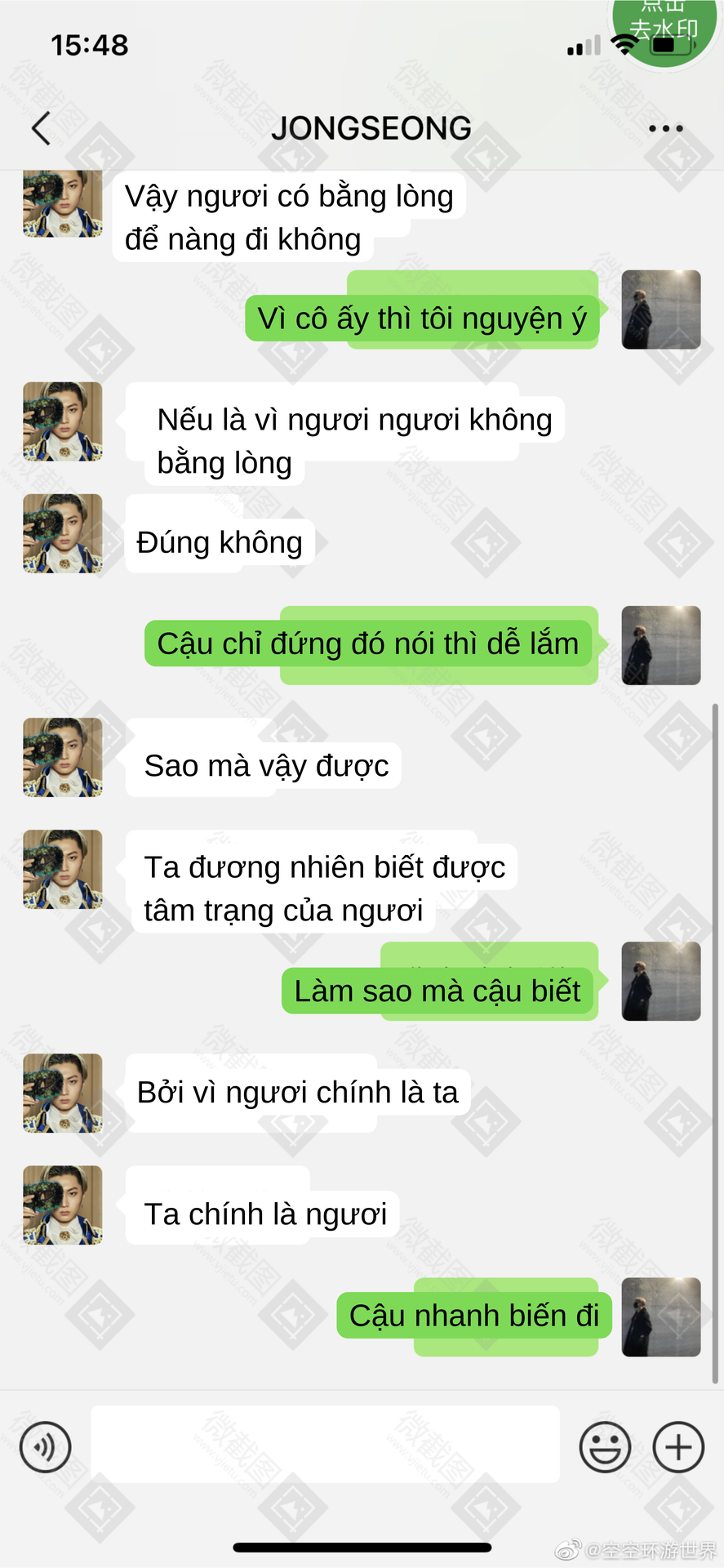Open the three-dot chat options menu
The width and height of the screenshot is (724, 1568).
pos(665,128)
